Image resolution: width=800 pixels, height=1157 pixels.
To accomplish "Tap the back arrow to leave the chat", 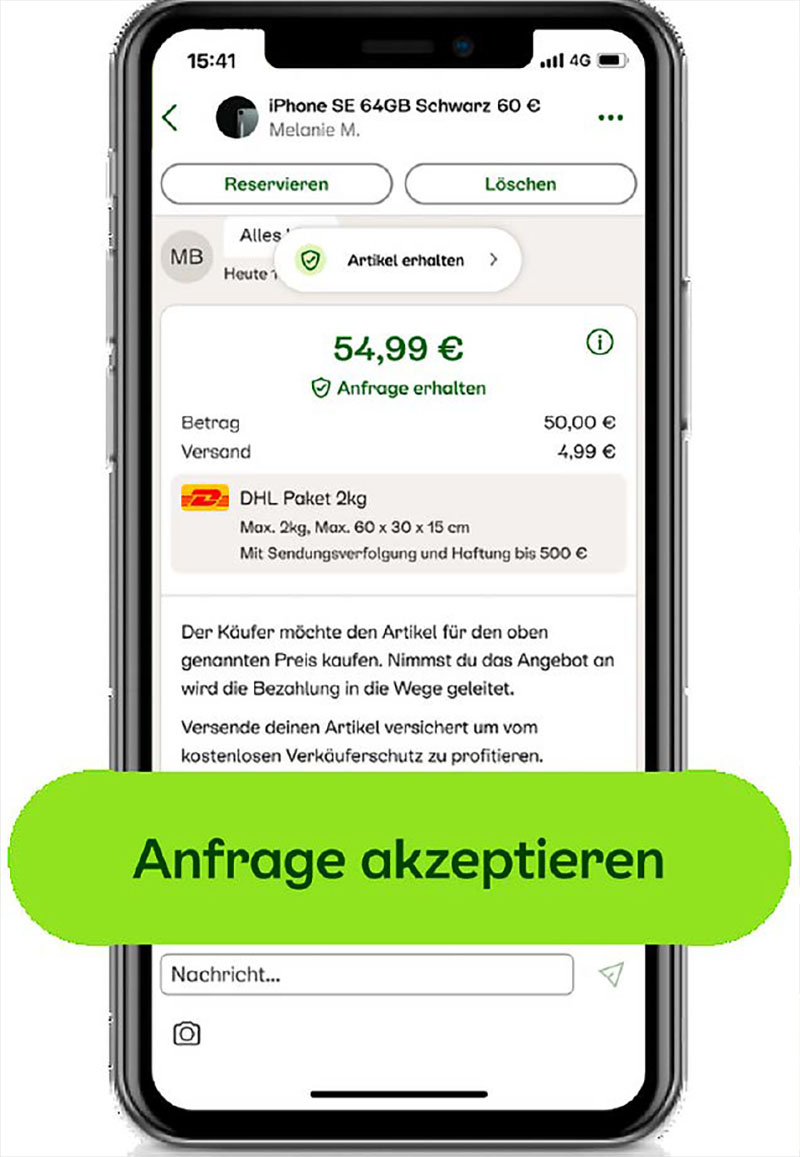I will point(170,117).
